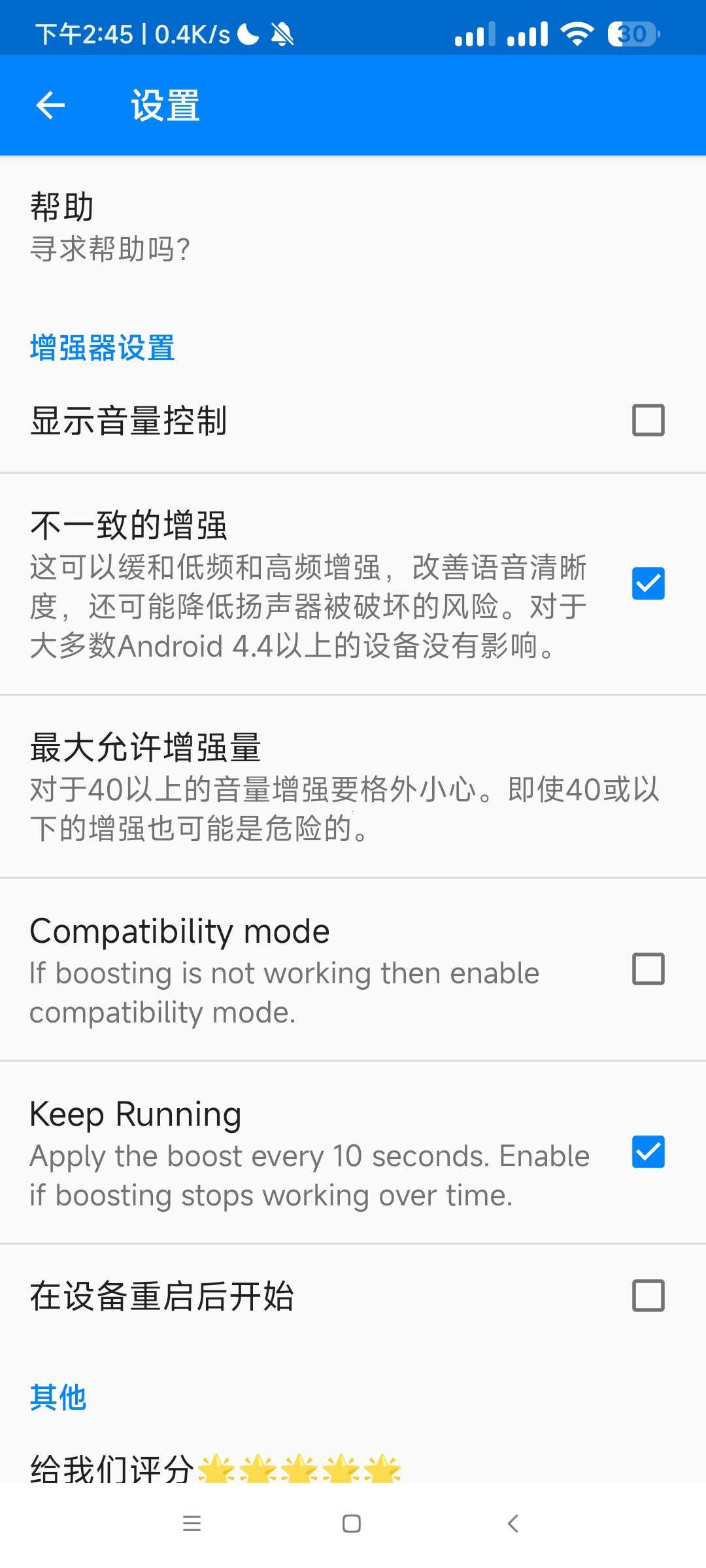Enable the Compatibility mode checkbox

click(648, 969)
